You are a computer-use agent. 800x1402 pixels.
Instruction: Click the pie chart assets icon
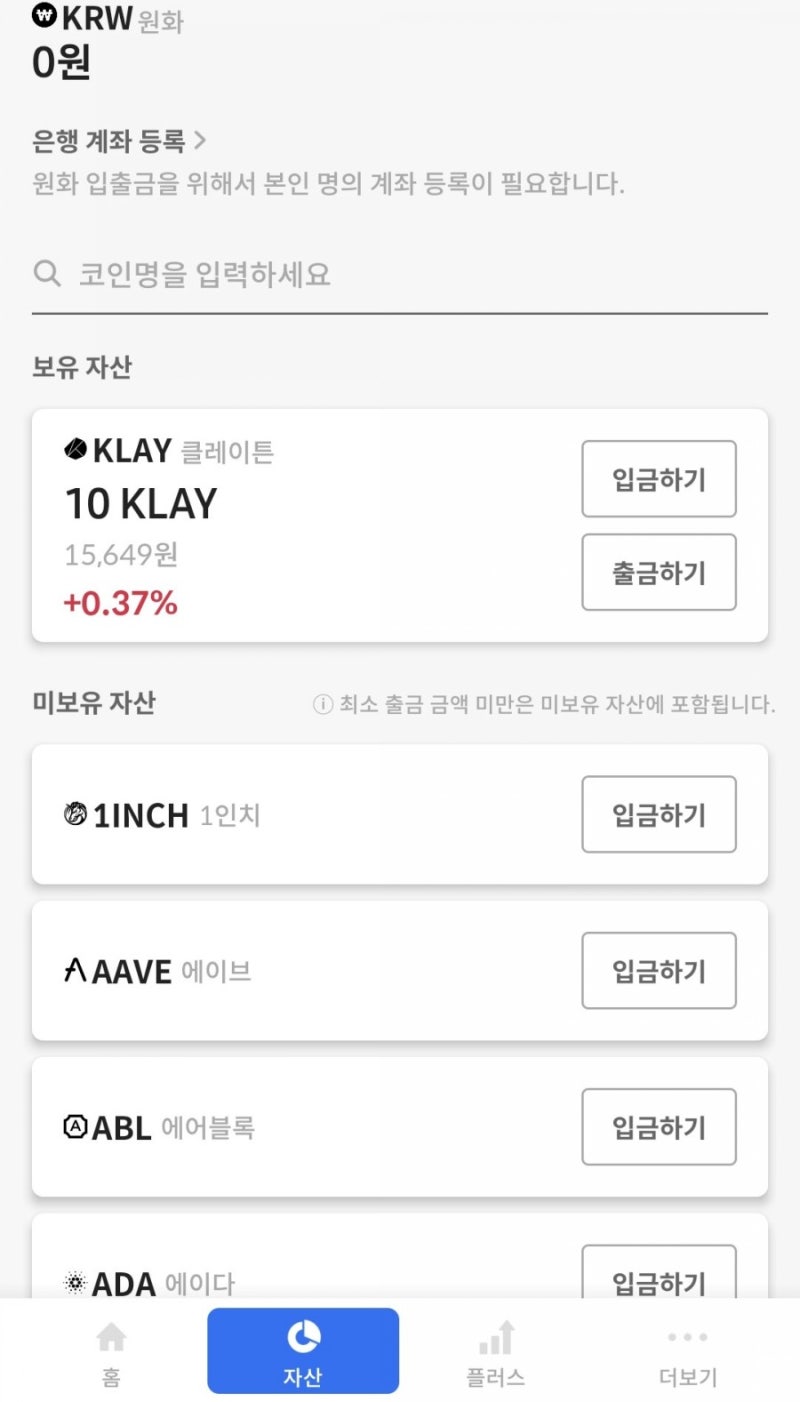tap(304, 1336)
